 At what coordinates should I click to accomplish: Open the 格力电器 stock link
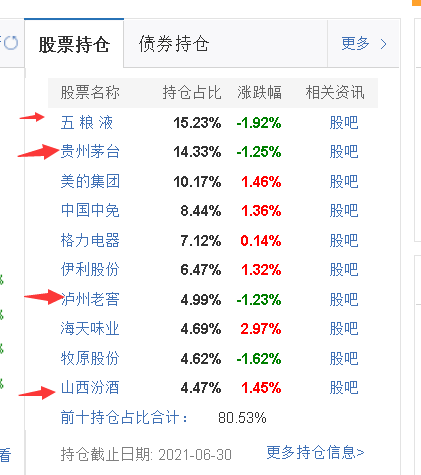[x=90, y=240]
